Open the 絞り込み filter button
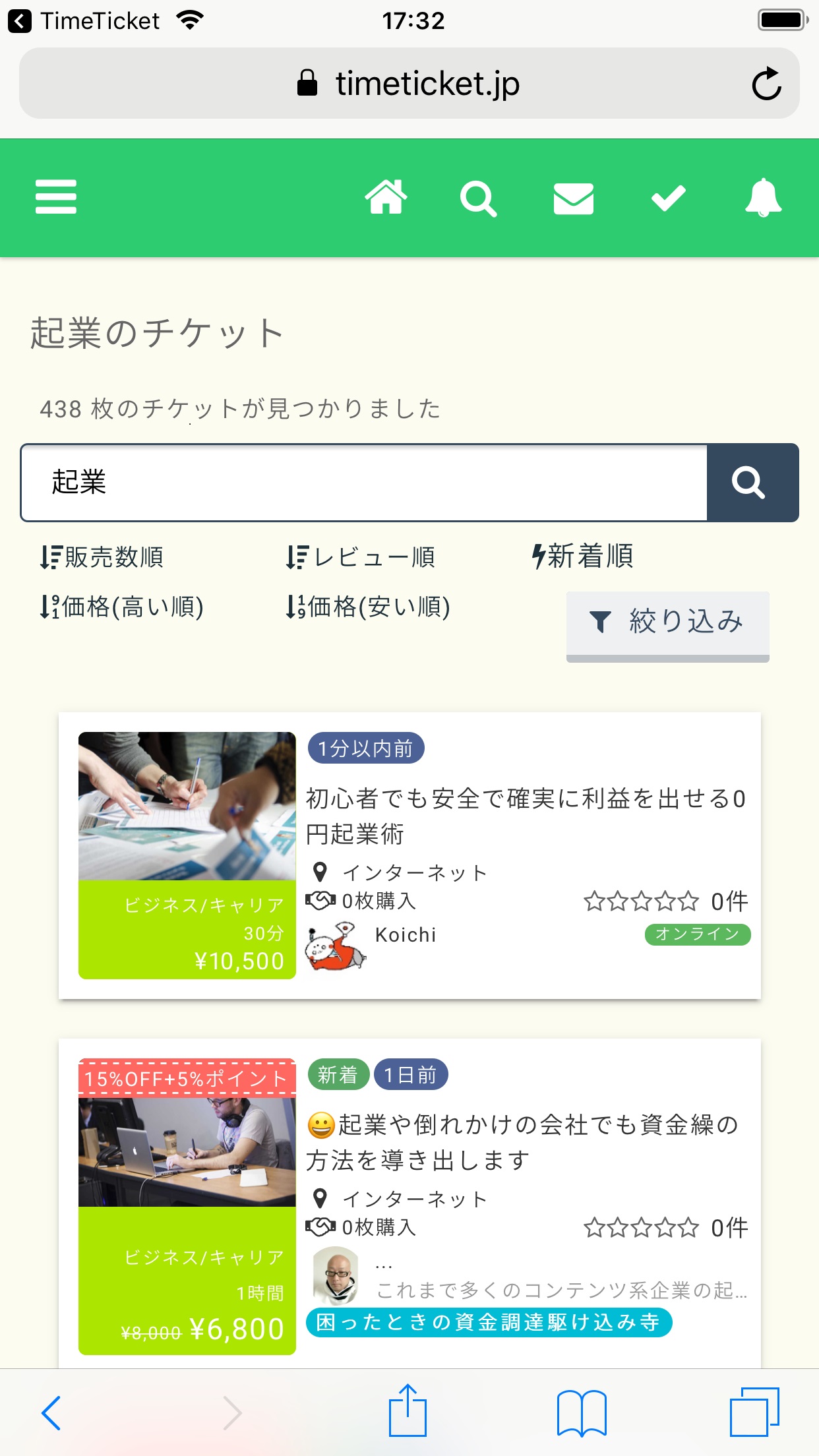 pyautogui.click(x=667, y=622)
